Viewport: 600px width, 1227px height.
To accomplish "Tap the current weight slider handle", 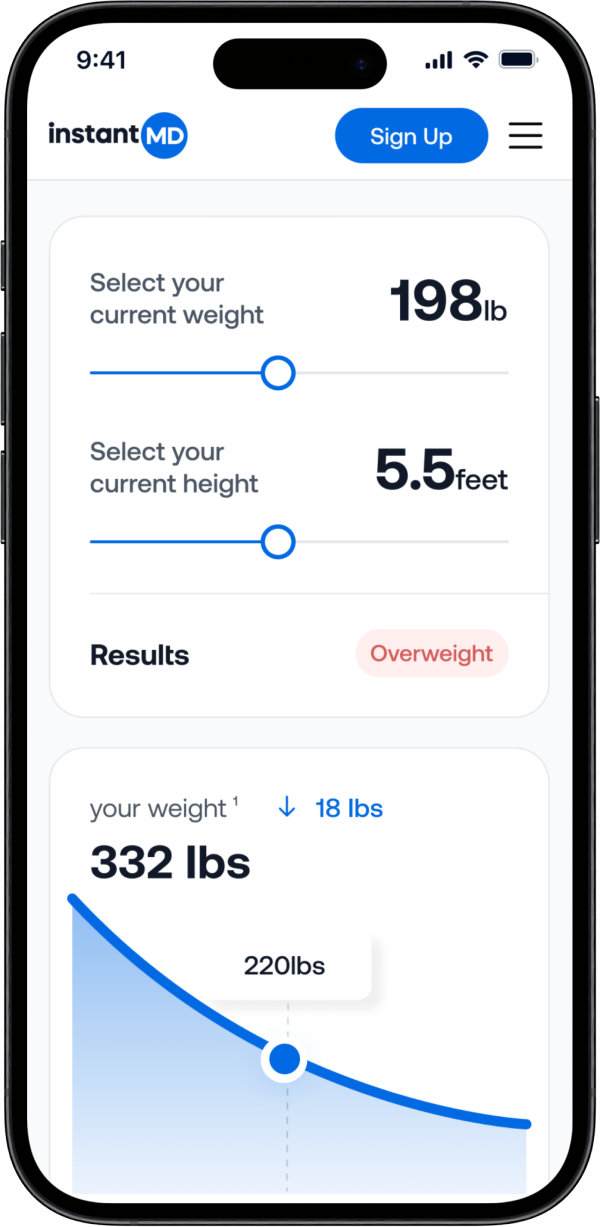I will click(278, 373).
